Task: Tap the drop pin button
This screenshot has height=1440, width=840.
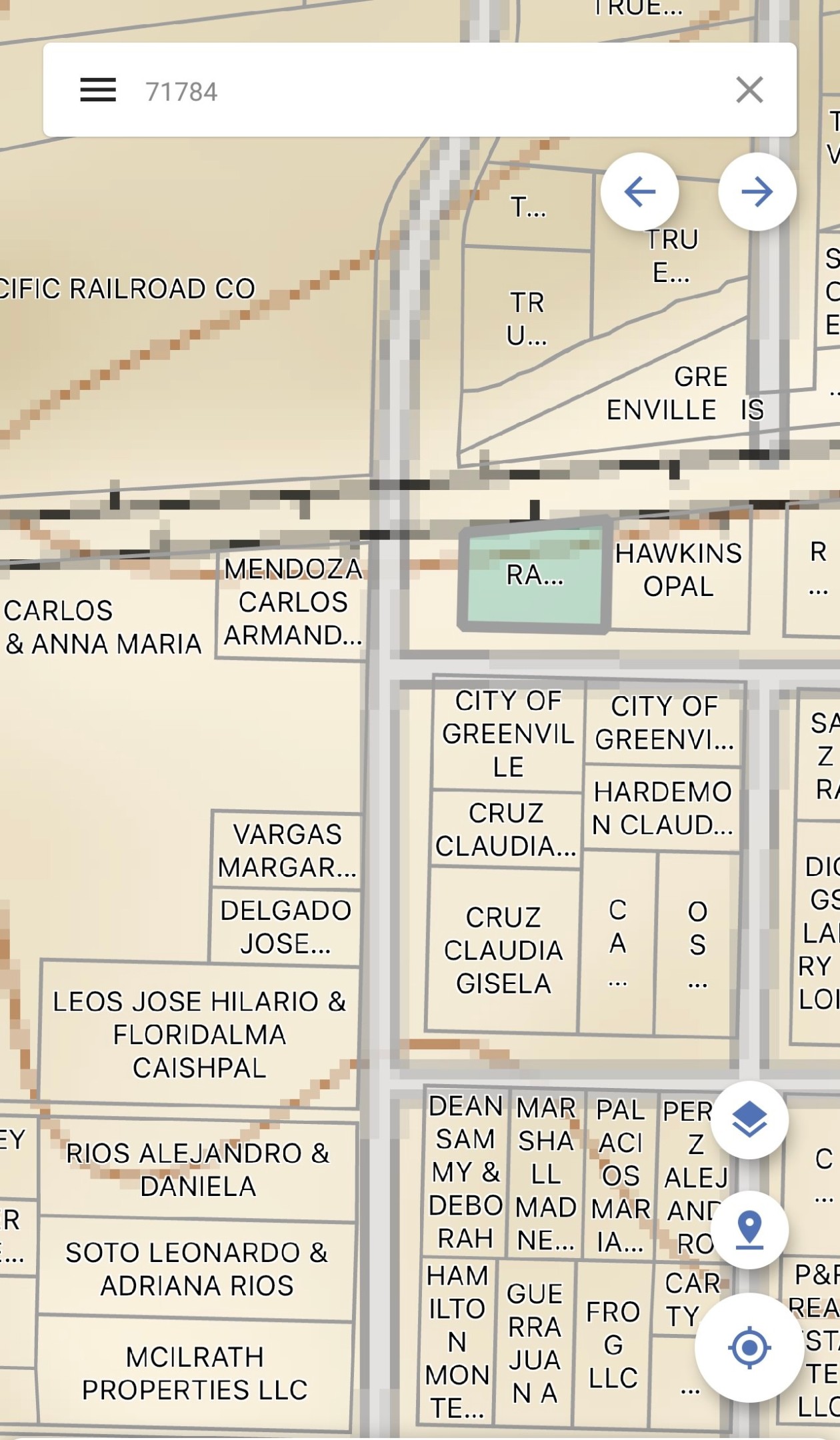Action: [x=750, y=1230]
